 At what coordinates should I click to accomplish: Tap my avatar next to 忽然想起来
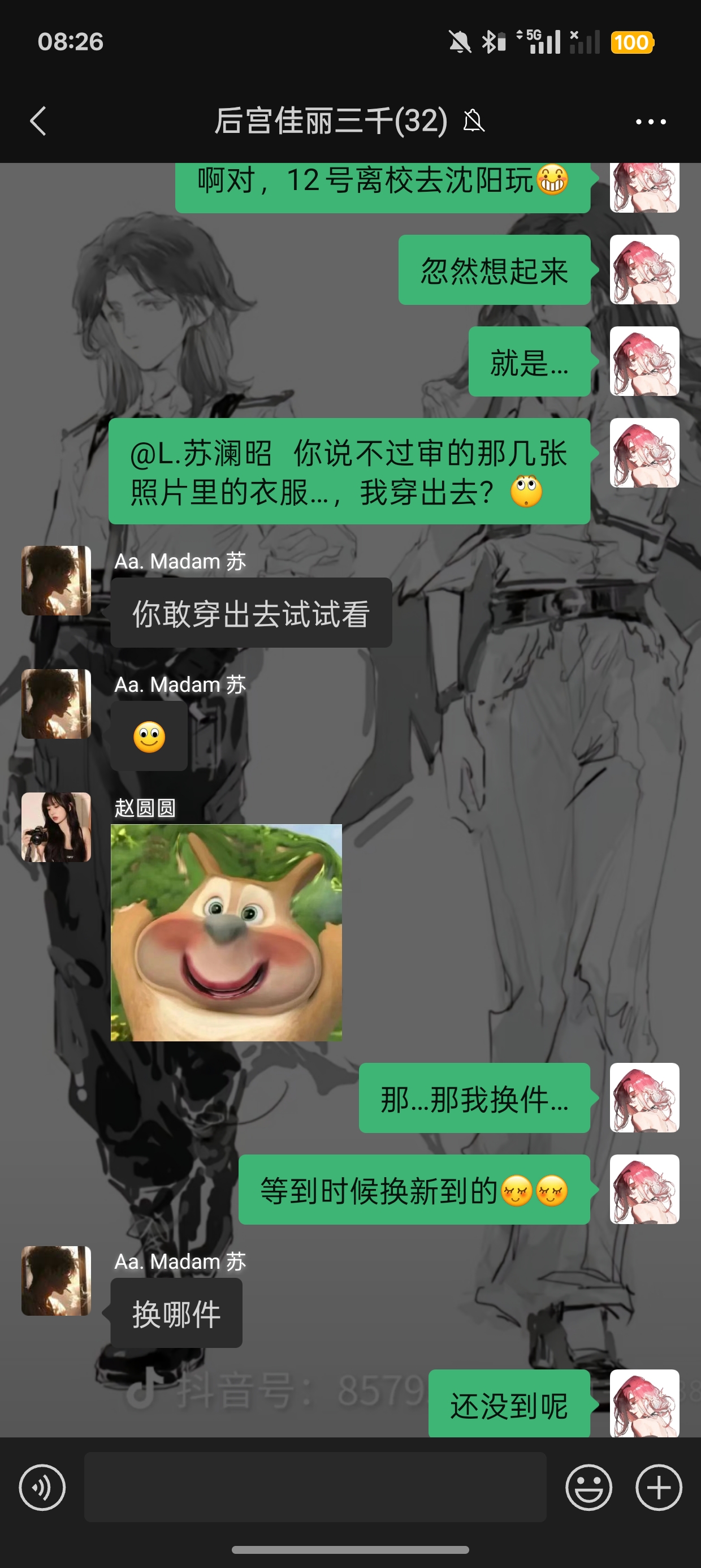(x=644, y=269)
